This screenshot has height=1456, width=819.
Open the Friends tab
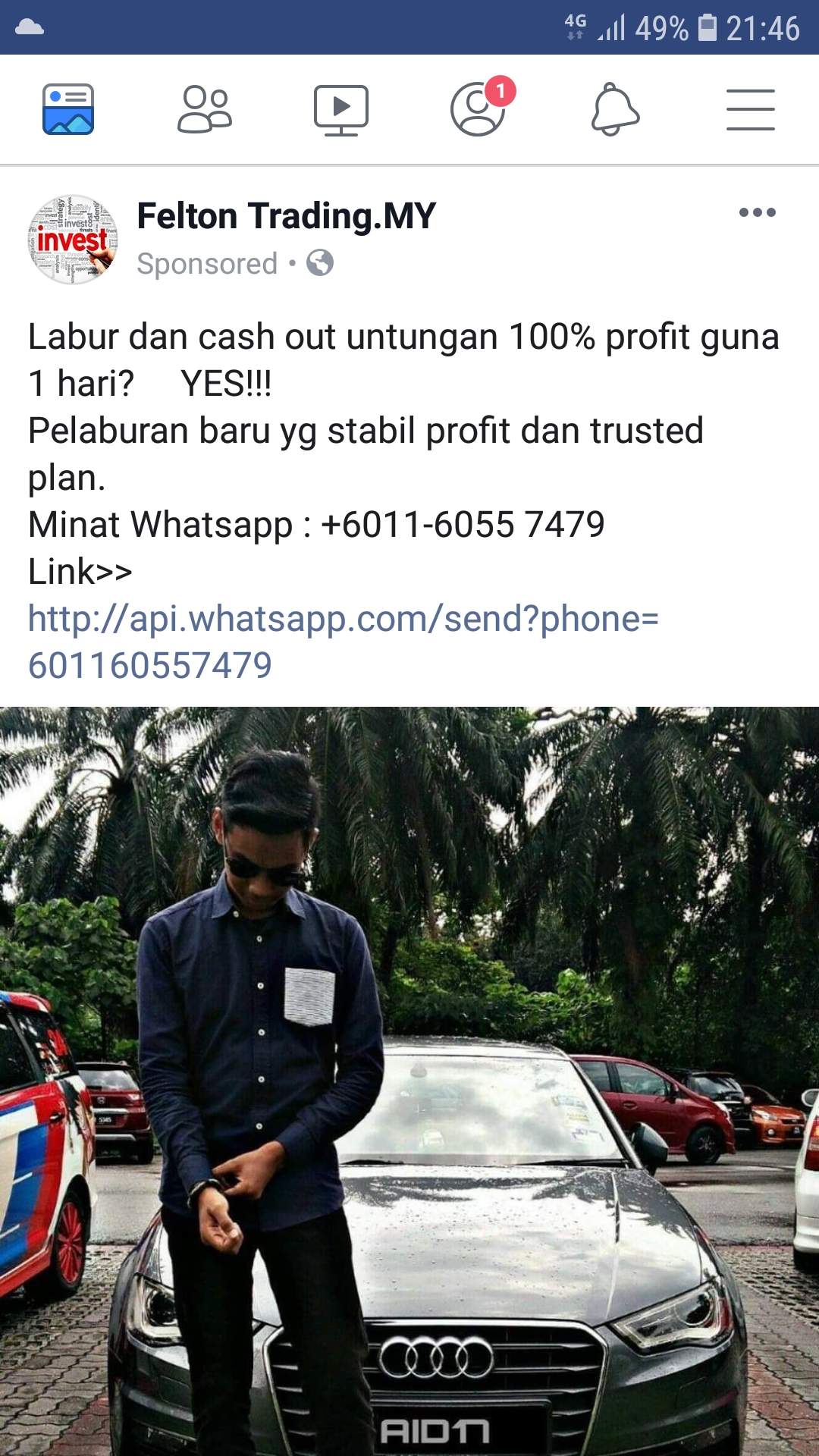click(205, 110)
